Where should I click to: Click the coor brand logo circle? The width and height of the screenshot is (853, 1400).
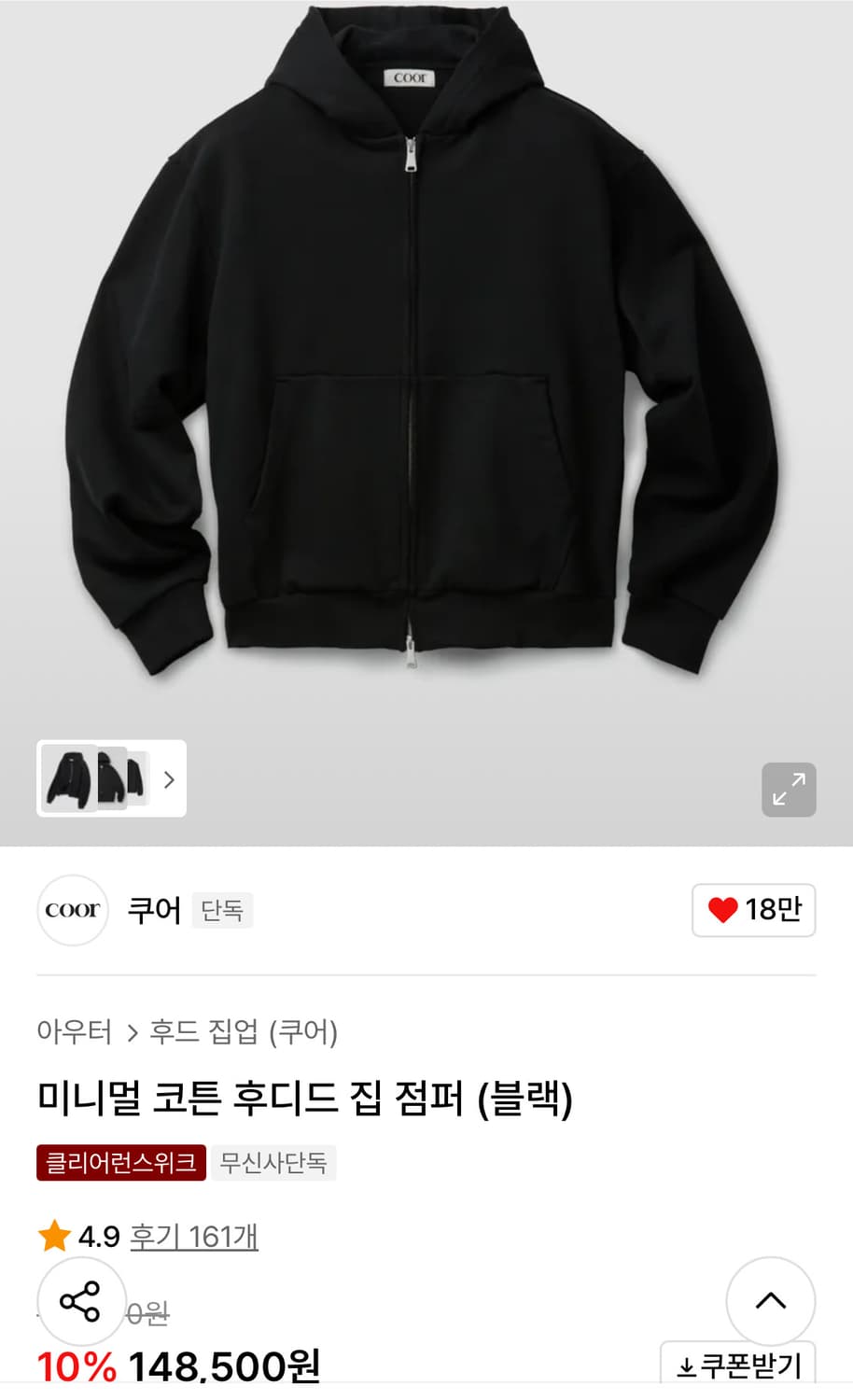pyautogui.click(x=73, y=910)
